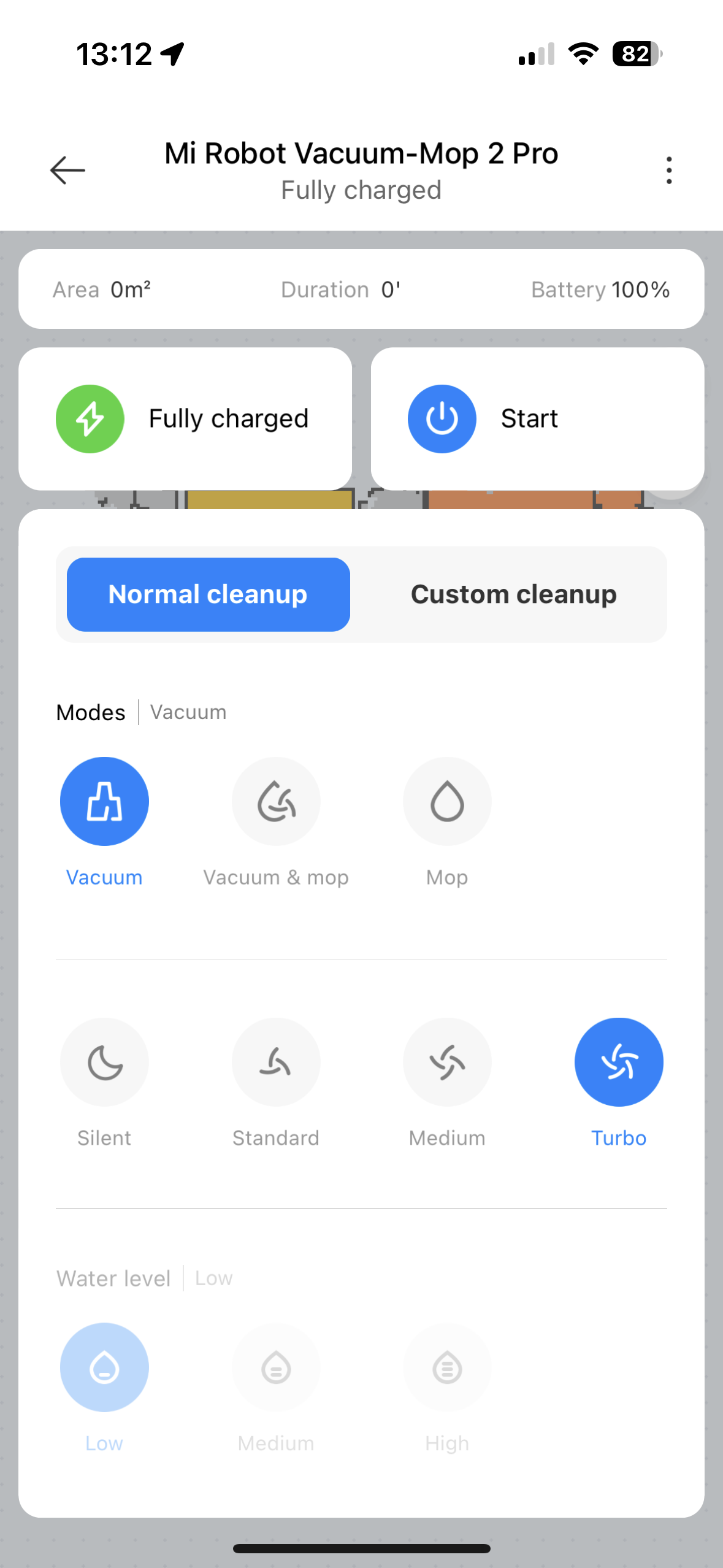Viewport: 723px width, 1568px height.
Task: Go back using the arrow icon
Action: 67,170
